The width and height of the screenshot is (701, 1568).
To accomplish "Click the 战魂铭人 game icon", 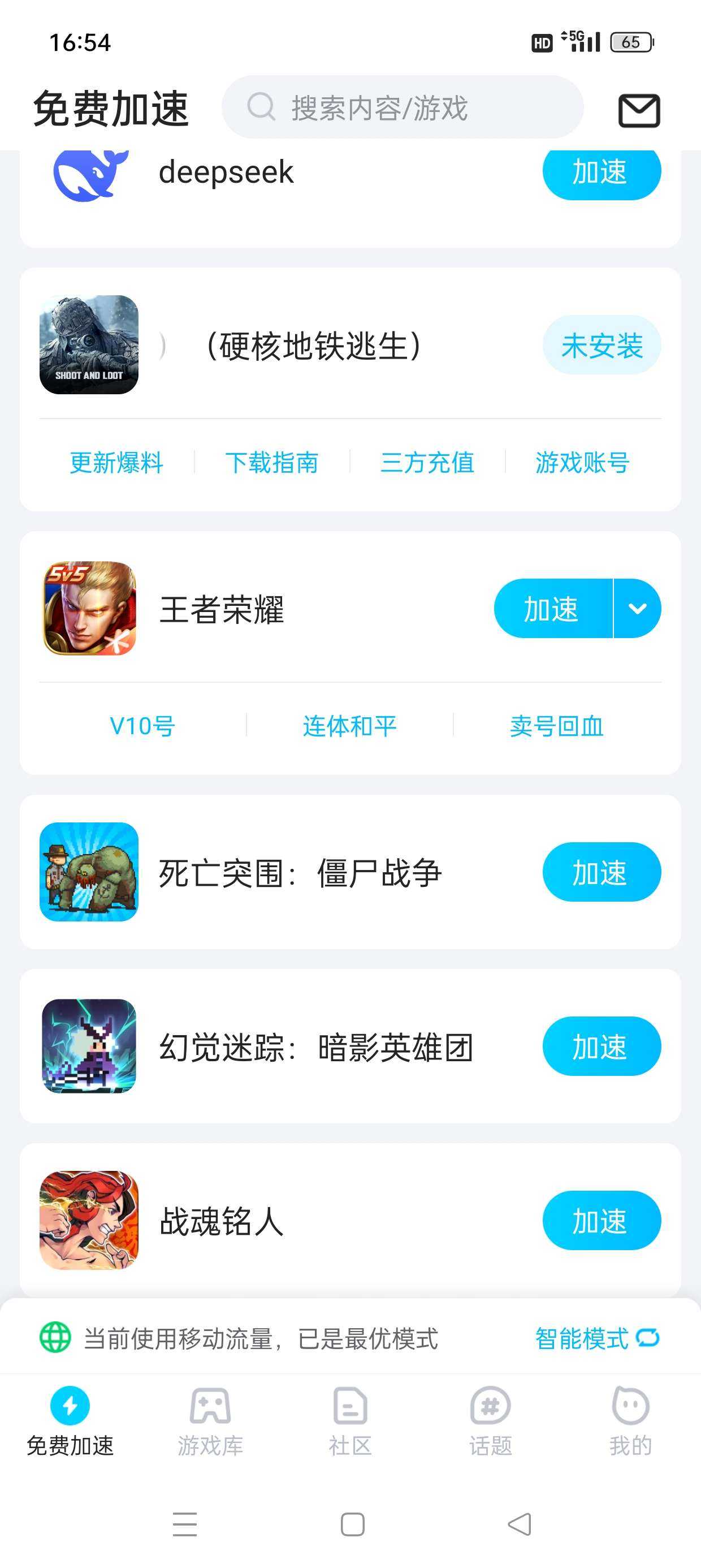I will [x=89, y=1221].
